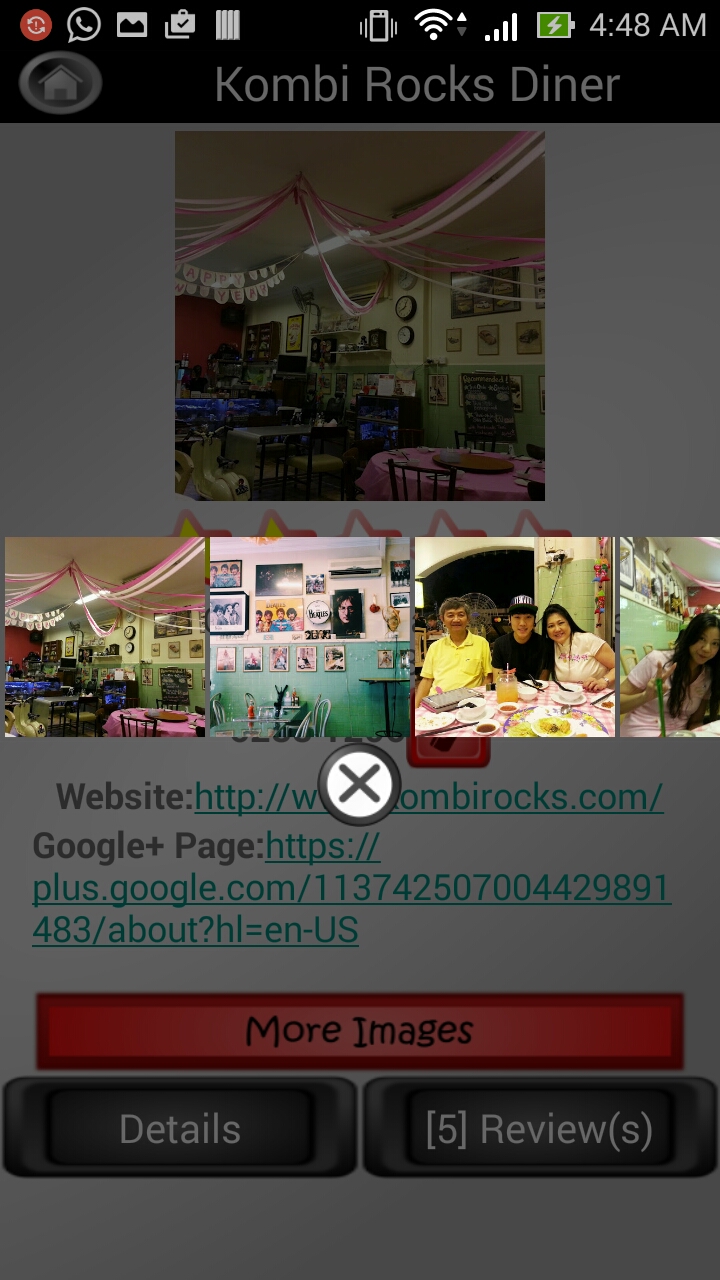This screenshot has width=720, height=1280.
Task: Switch to the Details tab
Action: pyautogui.click(x=180, y=1129)
